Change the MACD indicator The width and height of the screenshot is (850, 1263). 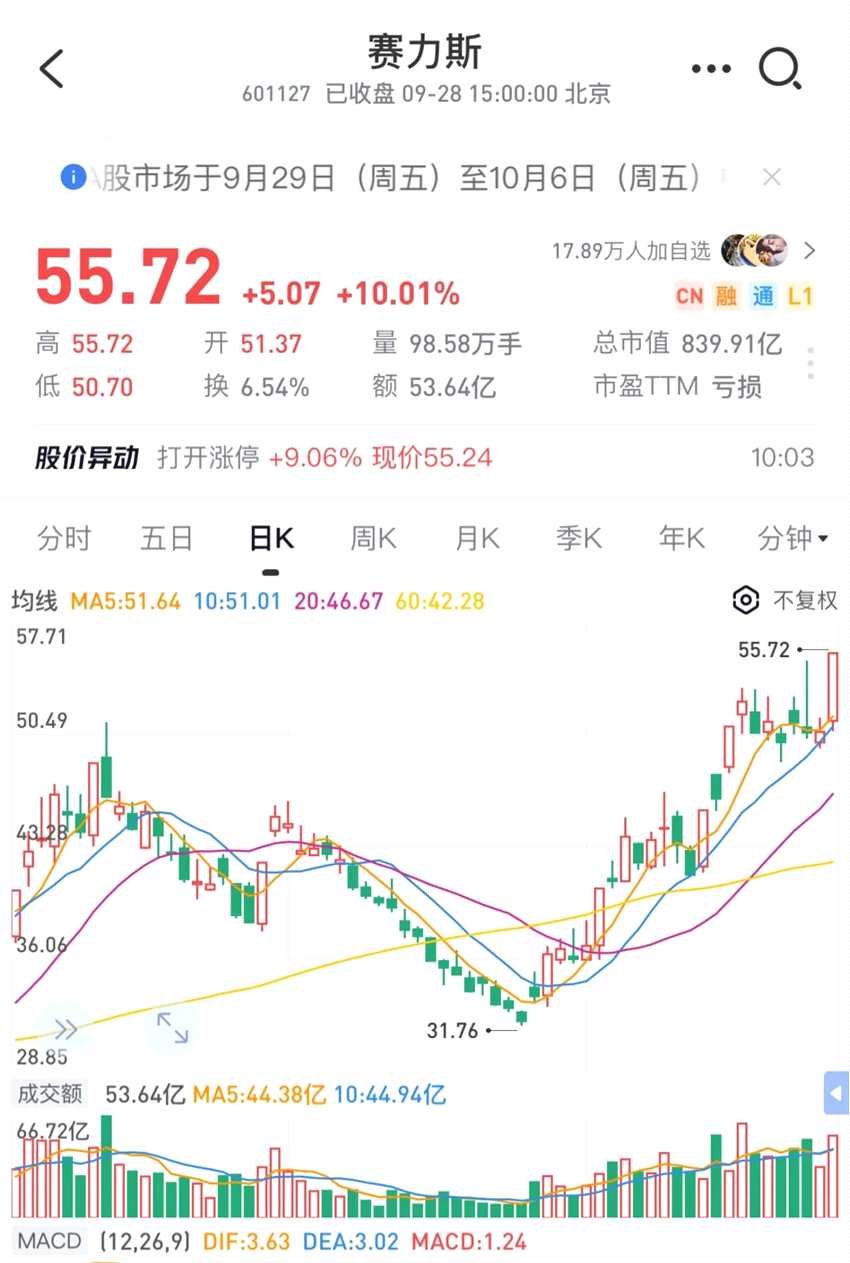(49, 1242)
